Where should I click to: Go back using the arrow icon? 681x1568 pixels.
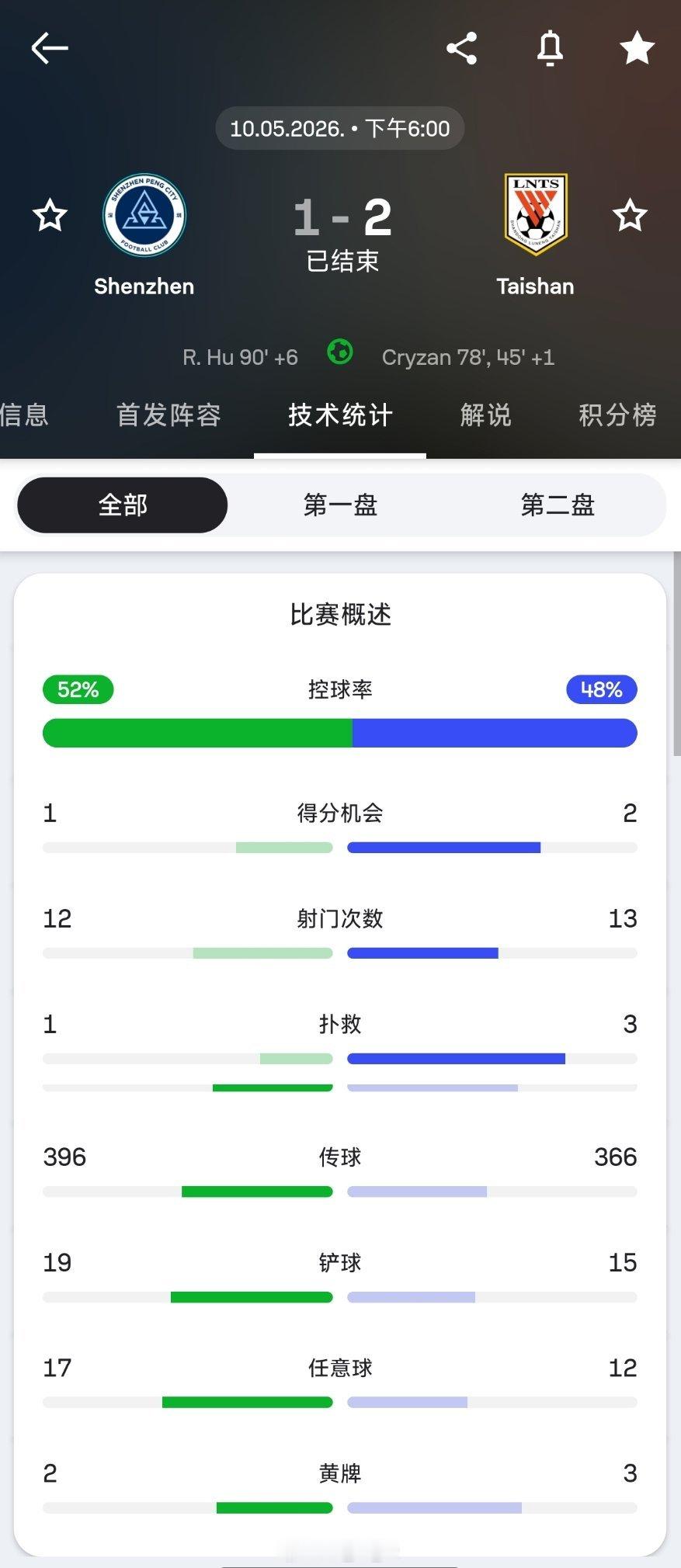50,48
